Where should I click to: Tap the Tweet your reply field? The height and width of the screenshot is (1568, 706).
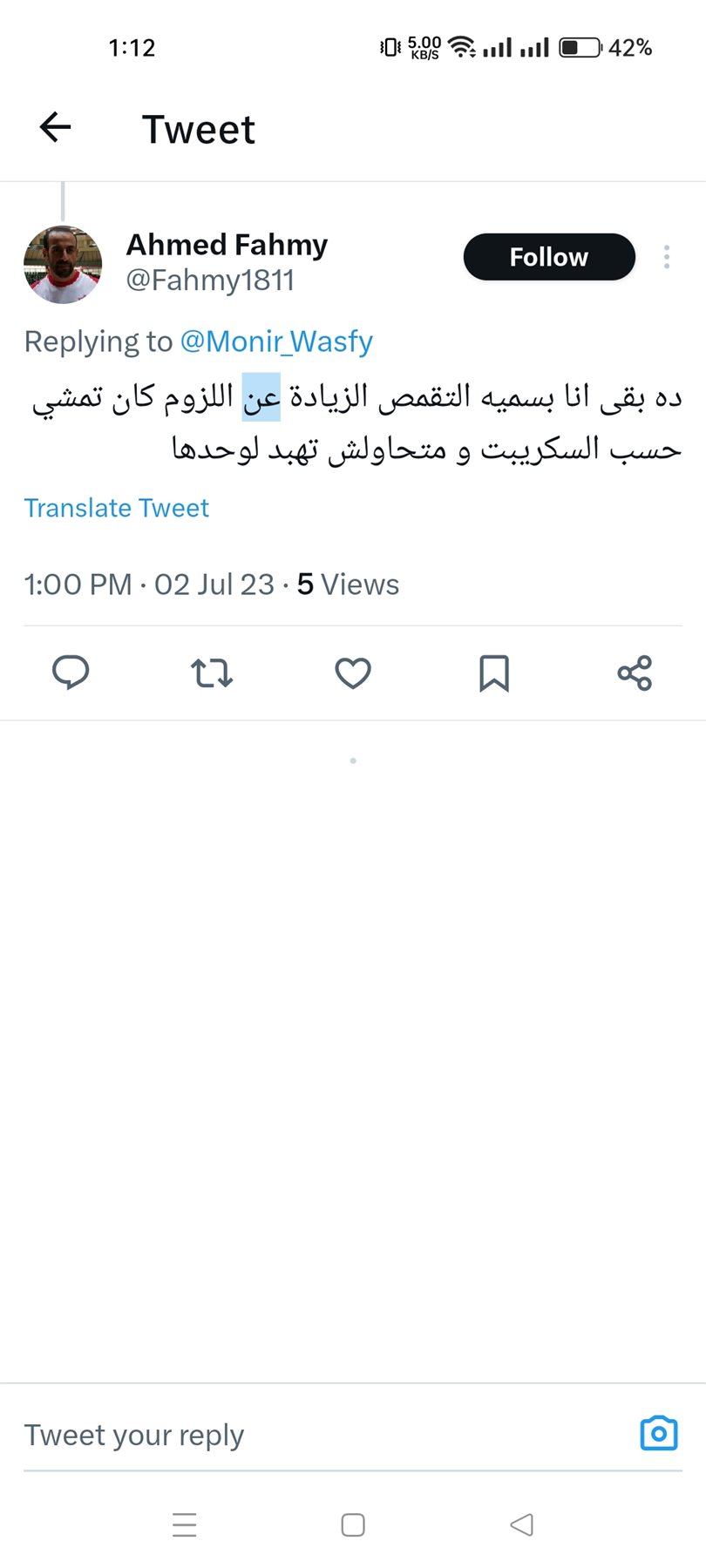(x=322, y=1435)
